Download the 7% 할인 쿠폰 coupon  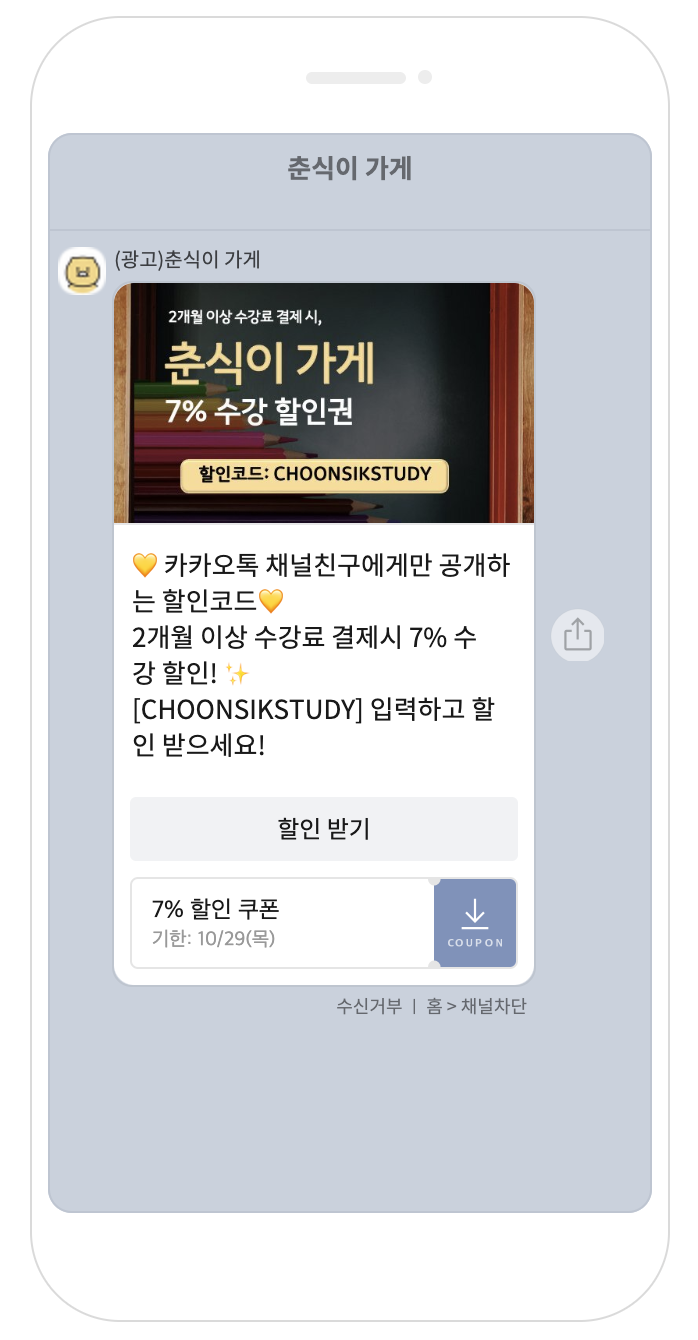click(475, 923)
